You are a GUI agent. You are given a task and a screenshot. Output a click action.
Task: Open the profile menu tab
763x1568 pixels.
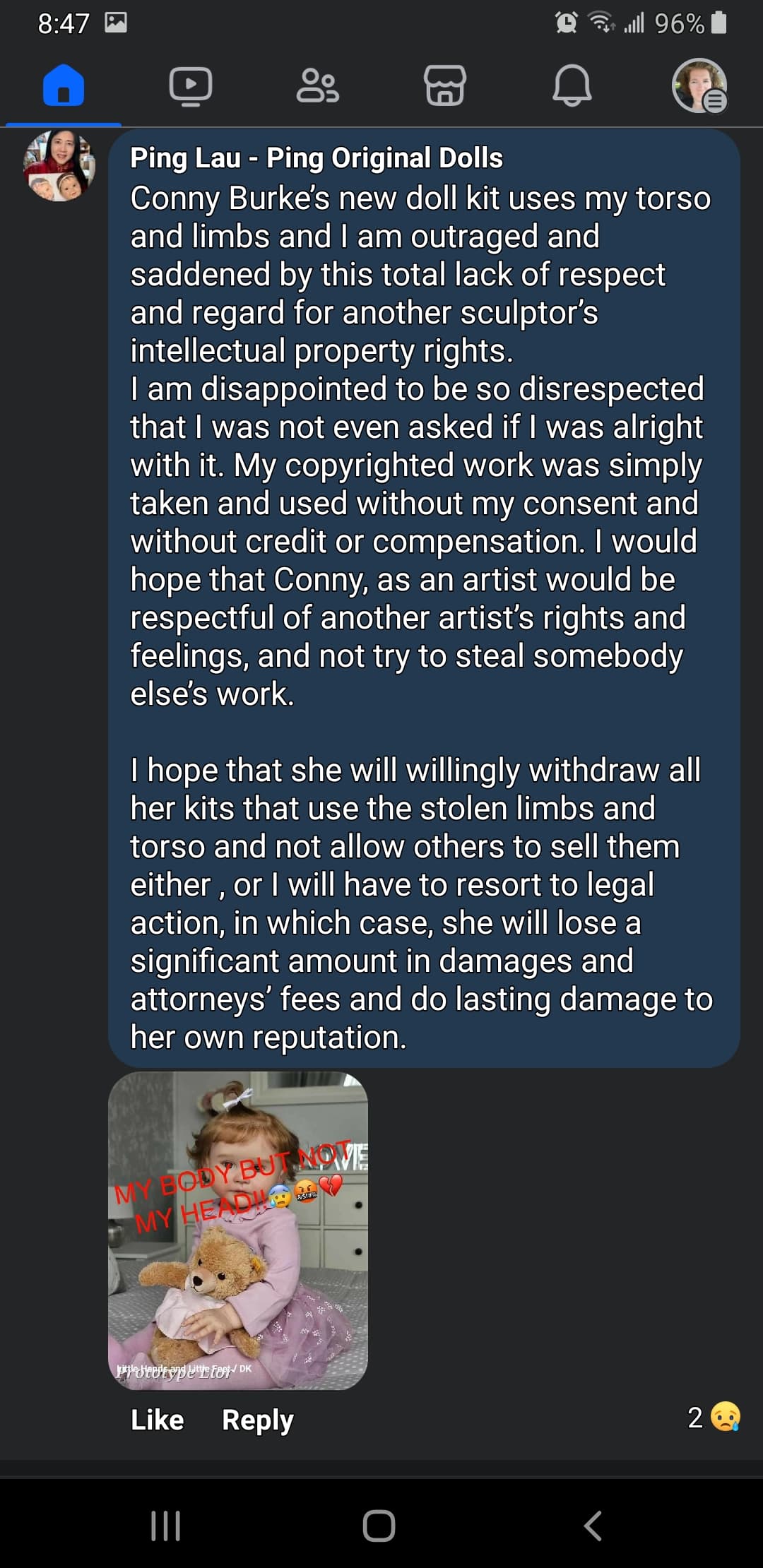[699, 85]
